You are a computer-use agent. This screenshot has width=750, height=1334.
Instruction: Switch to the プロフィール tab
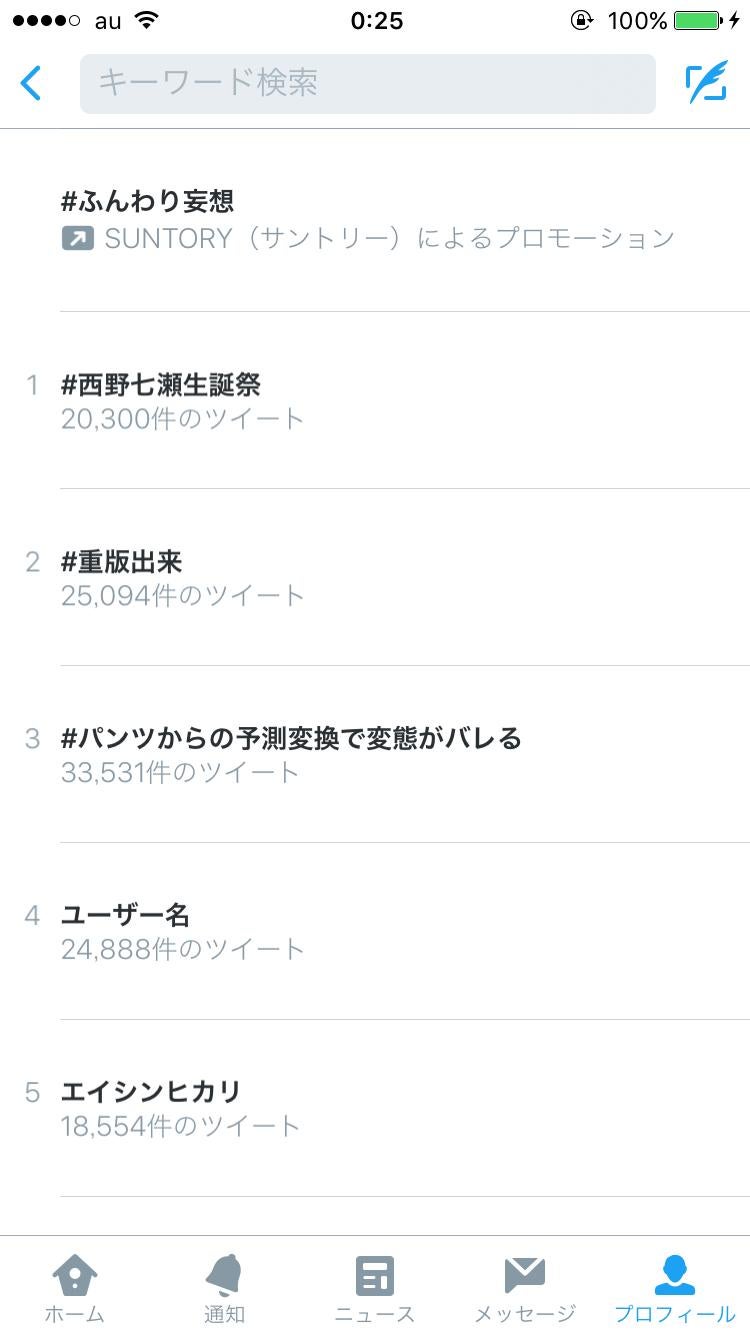[674, 1288]
